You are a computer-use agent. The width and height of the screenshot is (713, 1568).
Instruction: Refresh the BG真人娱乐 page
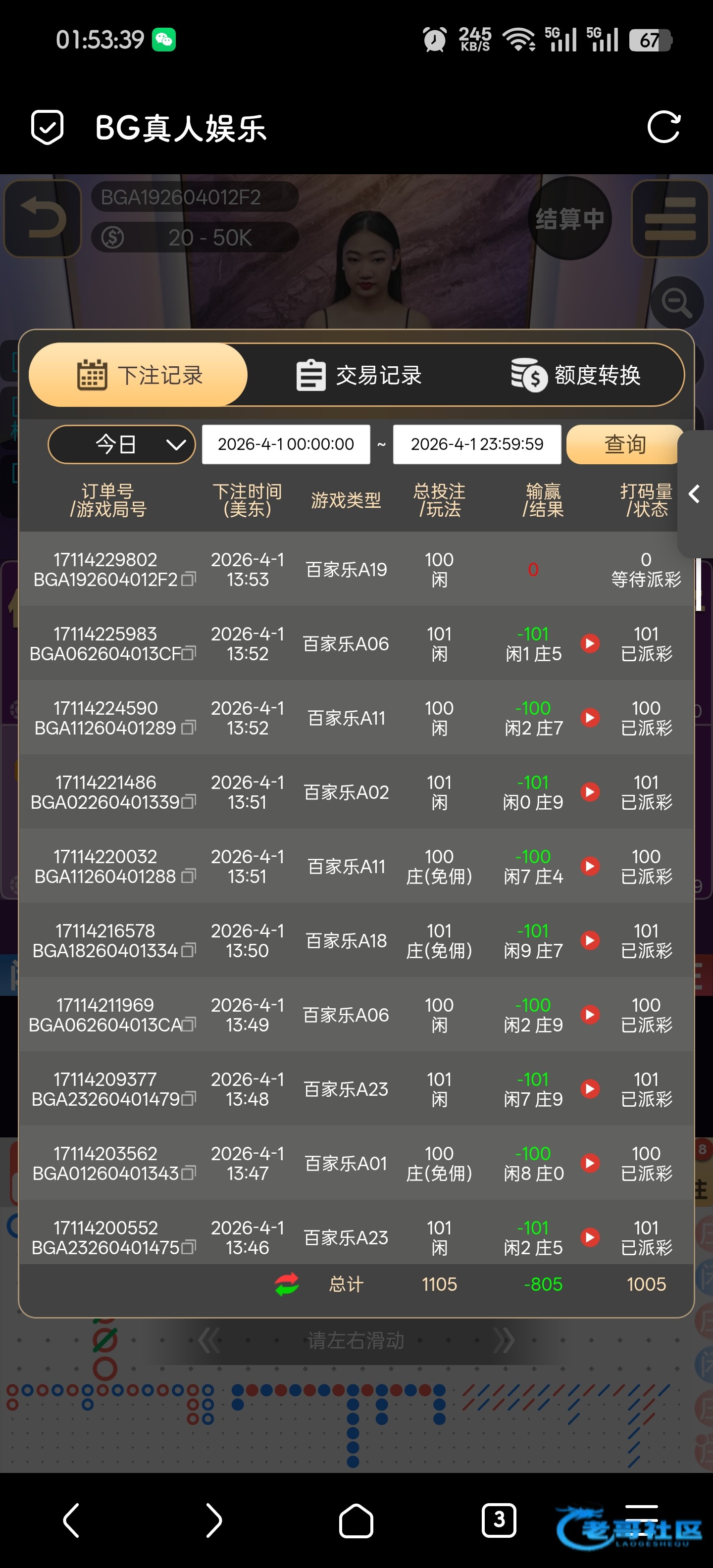point(663,127)
